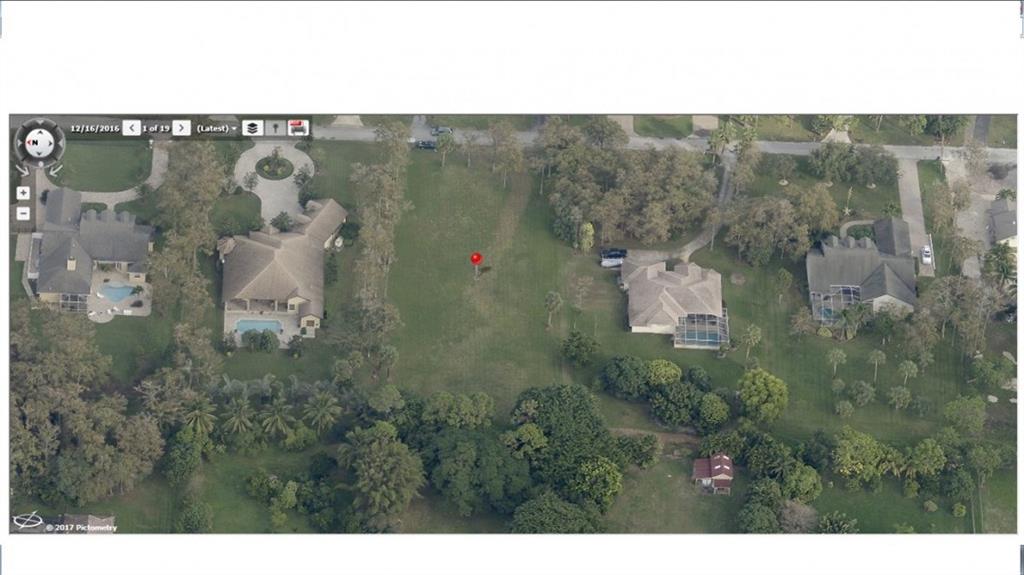Zoom out with the minus button
Image resolution: width=1024 pixels, height=575 pixels.
pos(23,213)
